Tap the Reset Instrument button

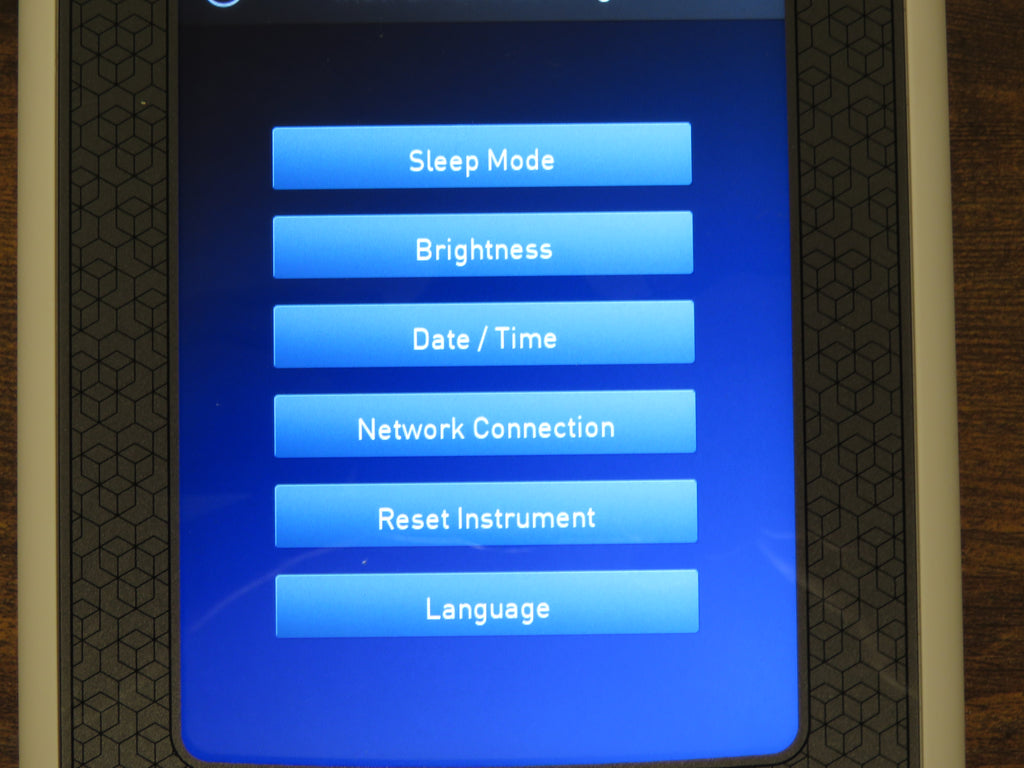[485, 514]
